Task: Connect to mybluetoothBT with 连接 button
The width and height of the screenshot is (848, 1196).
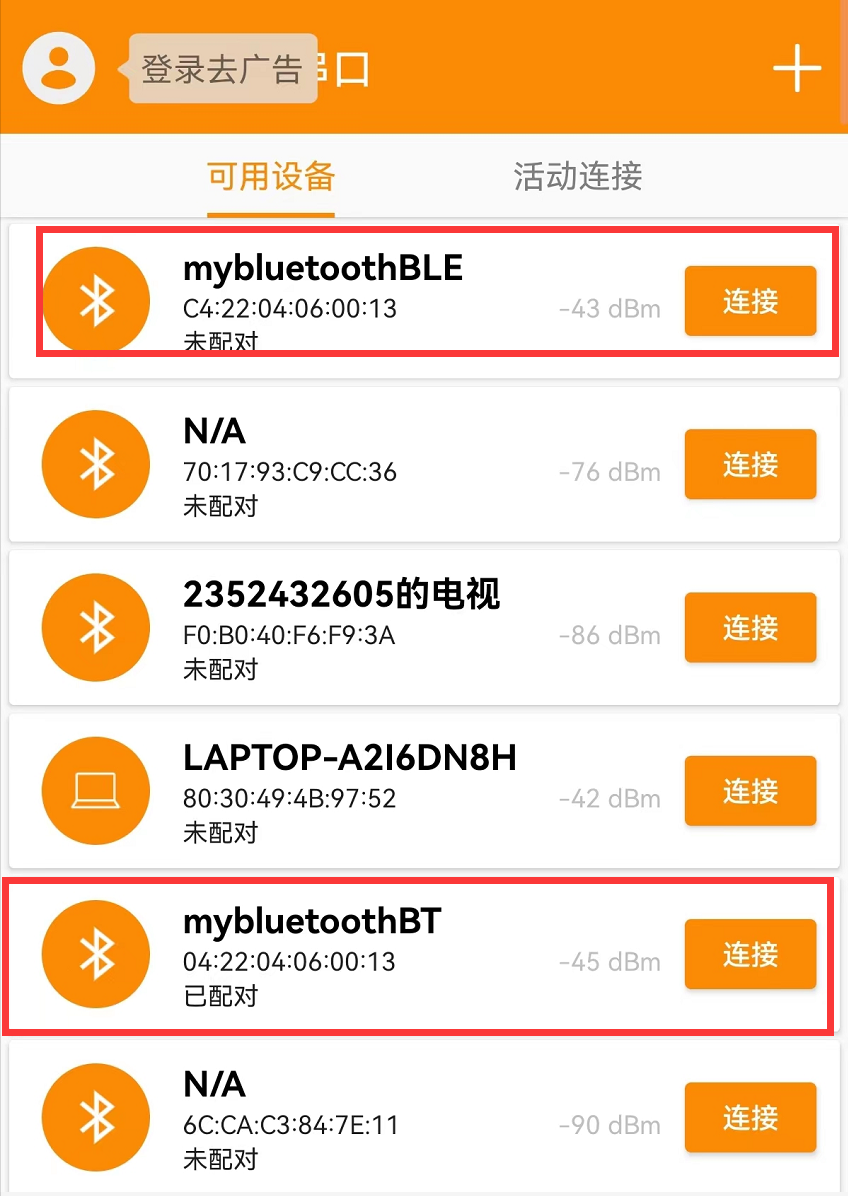Action: coord(750,953)
